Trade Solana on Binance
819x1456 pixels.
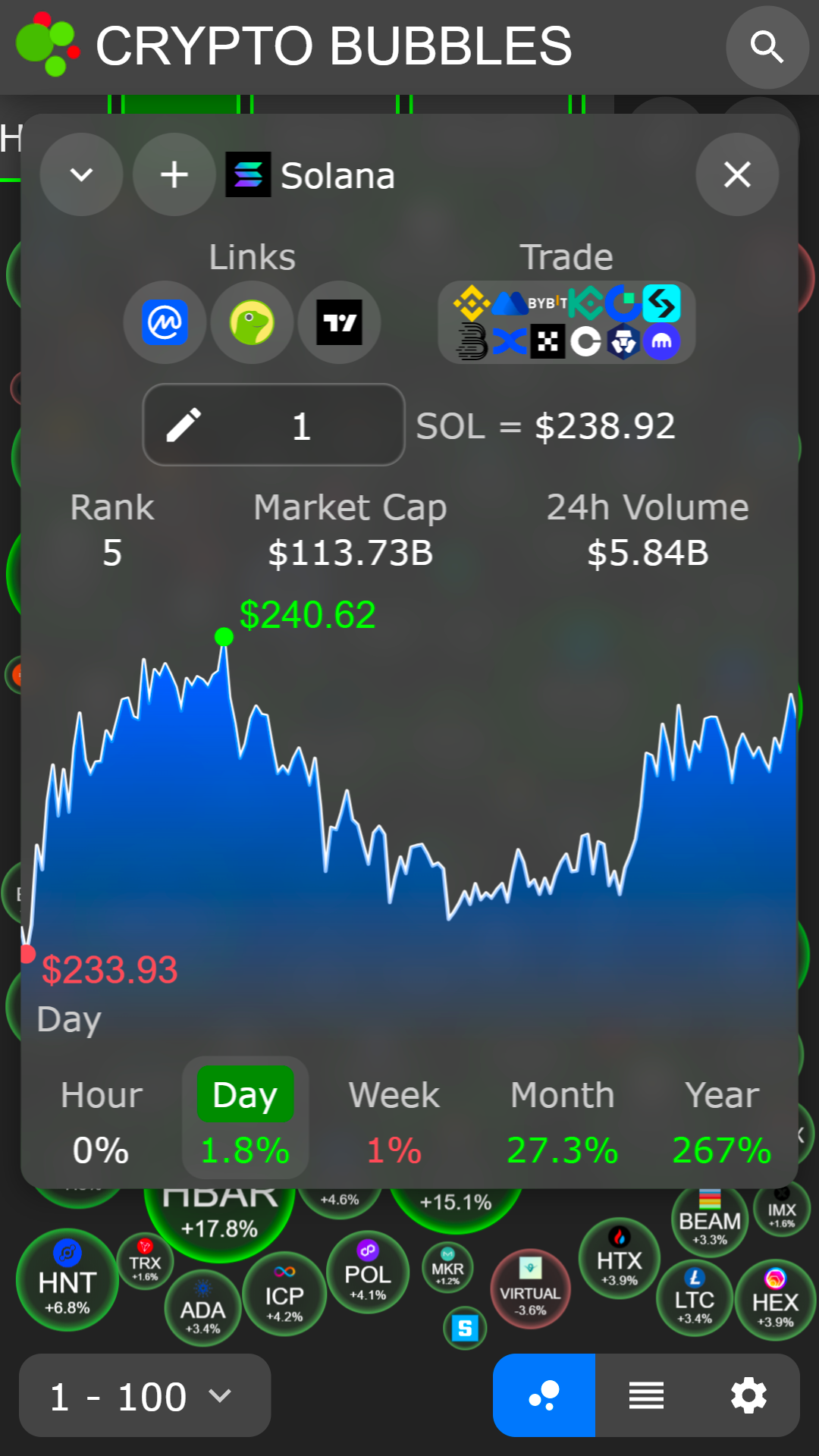point(472,303)
